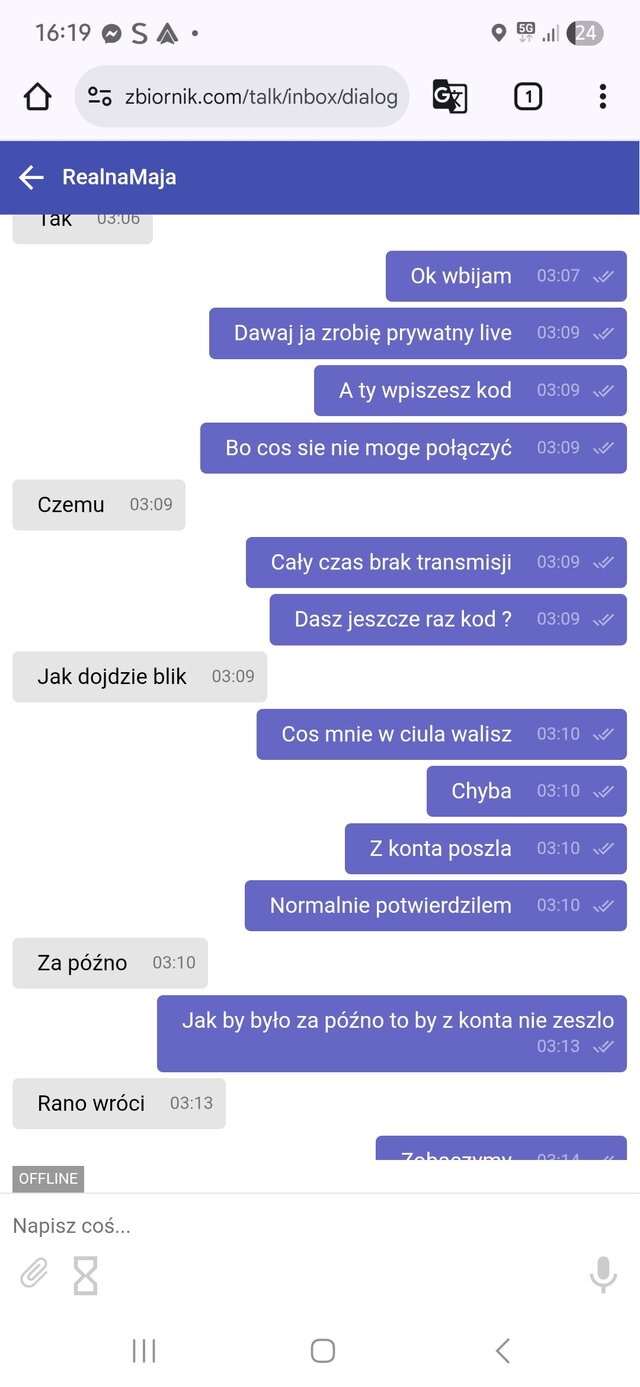The width and height of the screenshot is (640, 1387).
Task: Open the browser tab switcher
Action: click(x=527, y=97)
